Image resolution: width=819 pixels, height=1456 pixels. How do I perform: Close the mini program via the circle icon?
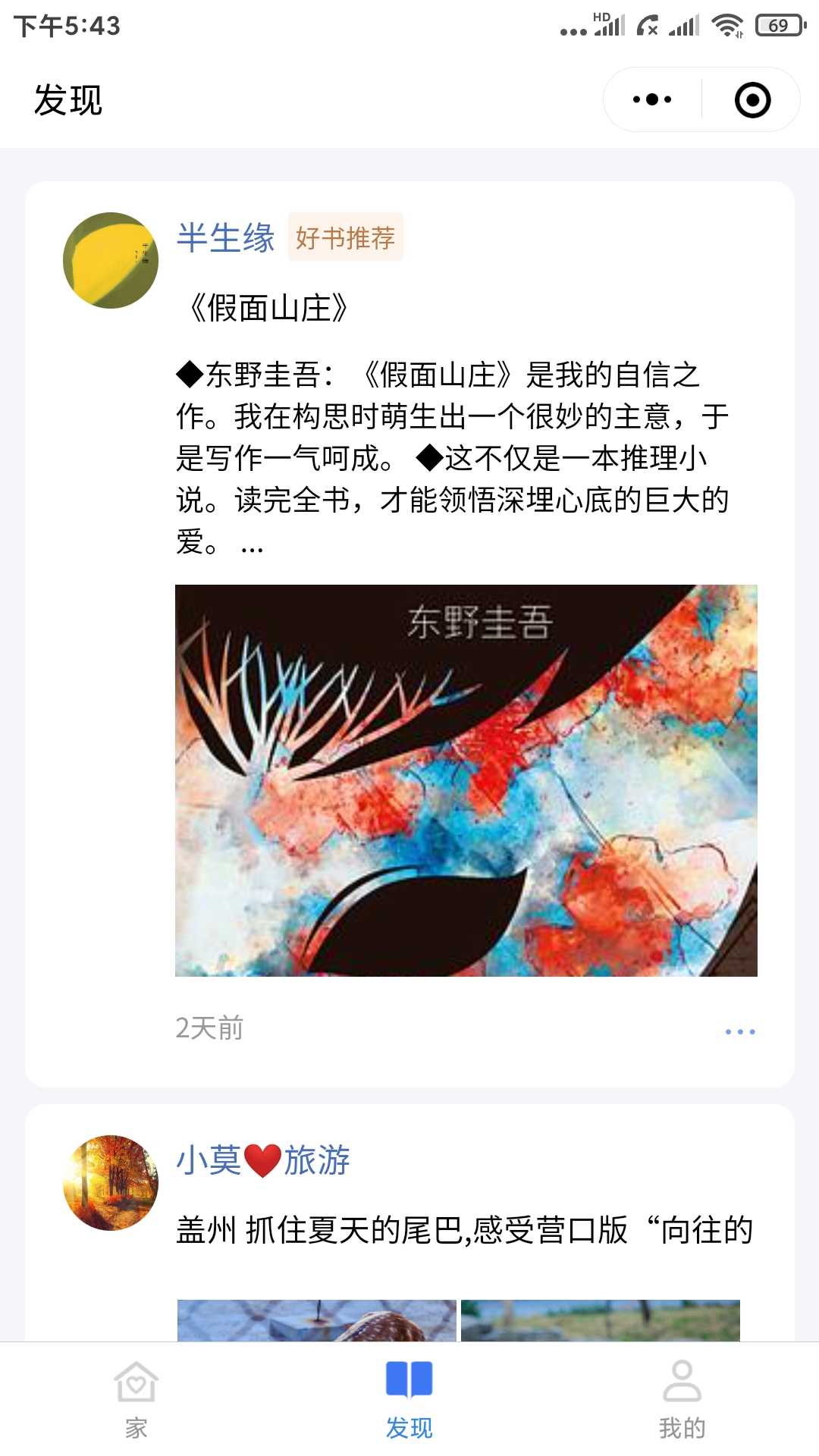752,100
